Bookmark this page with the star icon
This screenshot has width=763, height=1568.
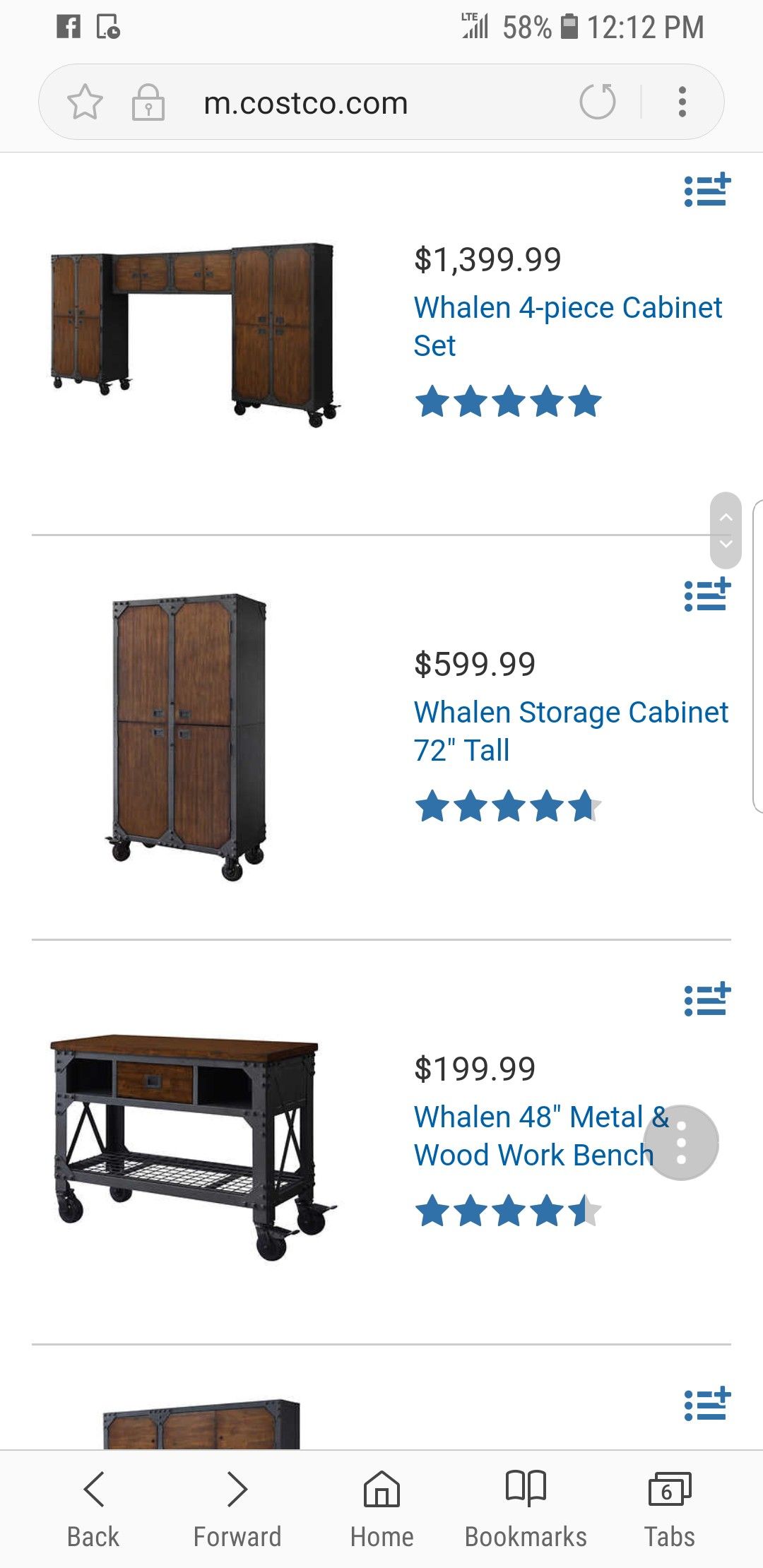pyautogui.click(x=85, y=102)
